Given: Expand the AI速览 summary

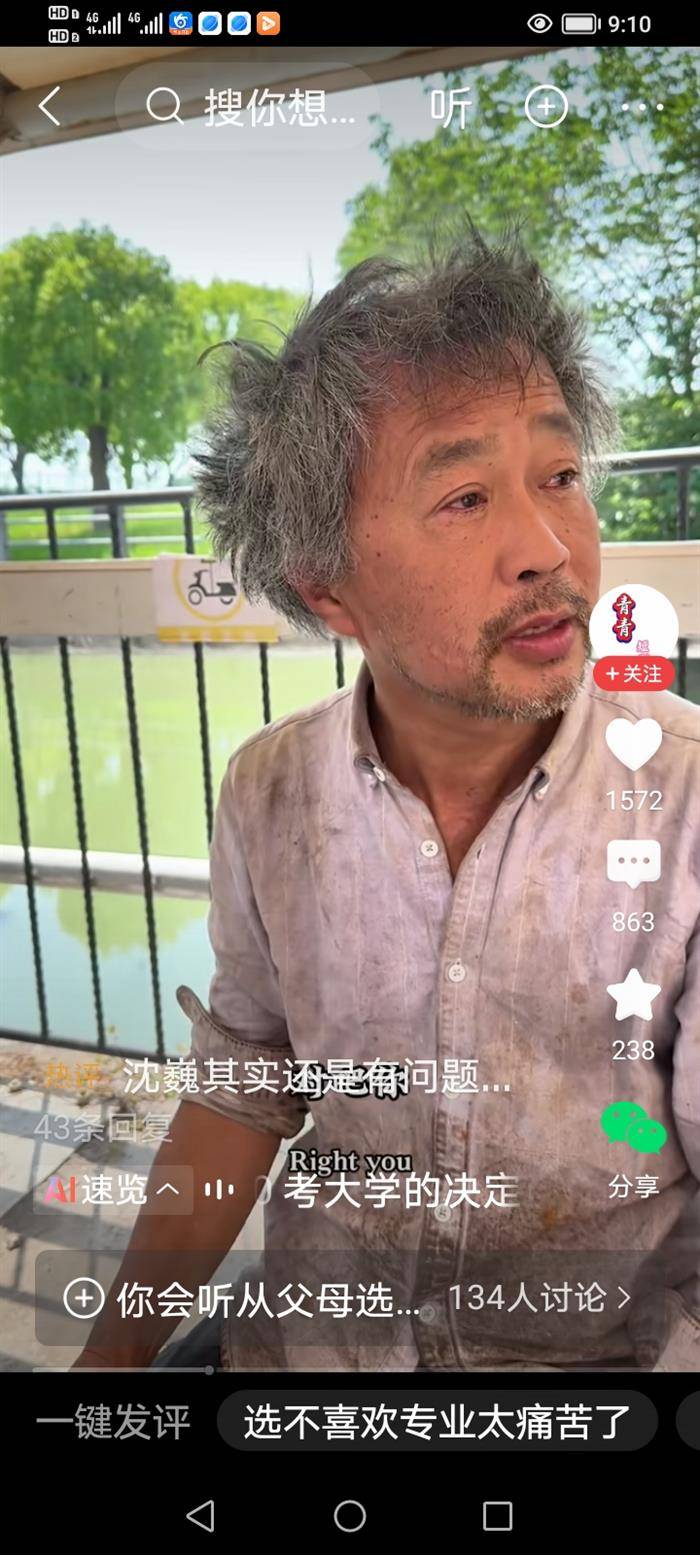Looking at the screenshot, I should [113, 1189].
